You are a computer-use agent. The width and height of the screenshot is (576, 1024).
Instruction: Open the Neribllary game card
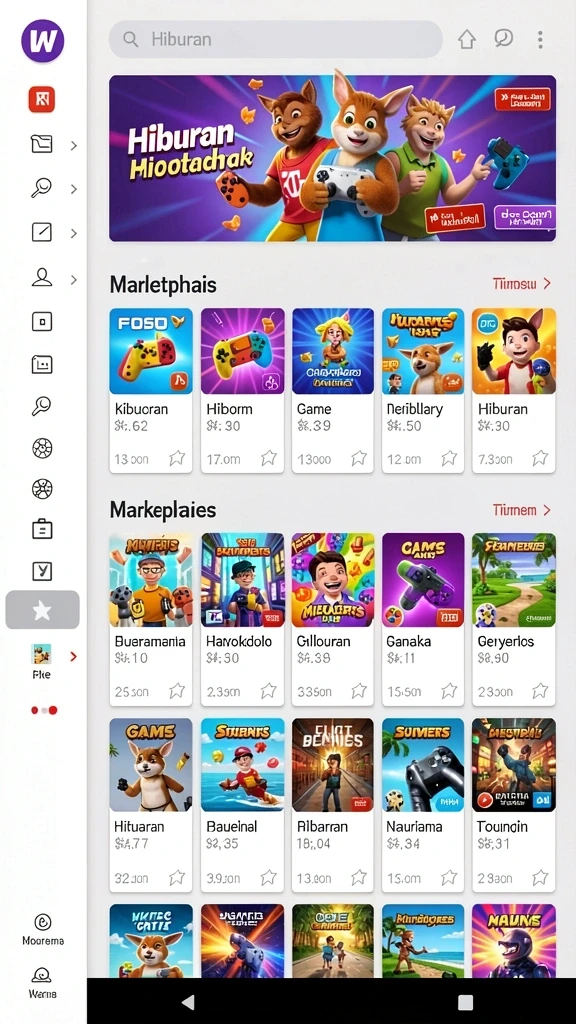coord(423,390)
